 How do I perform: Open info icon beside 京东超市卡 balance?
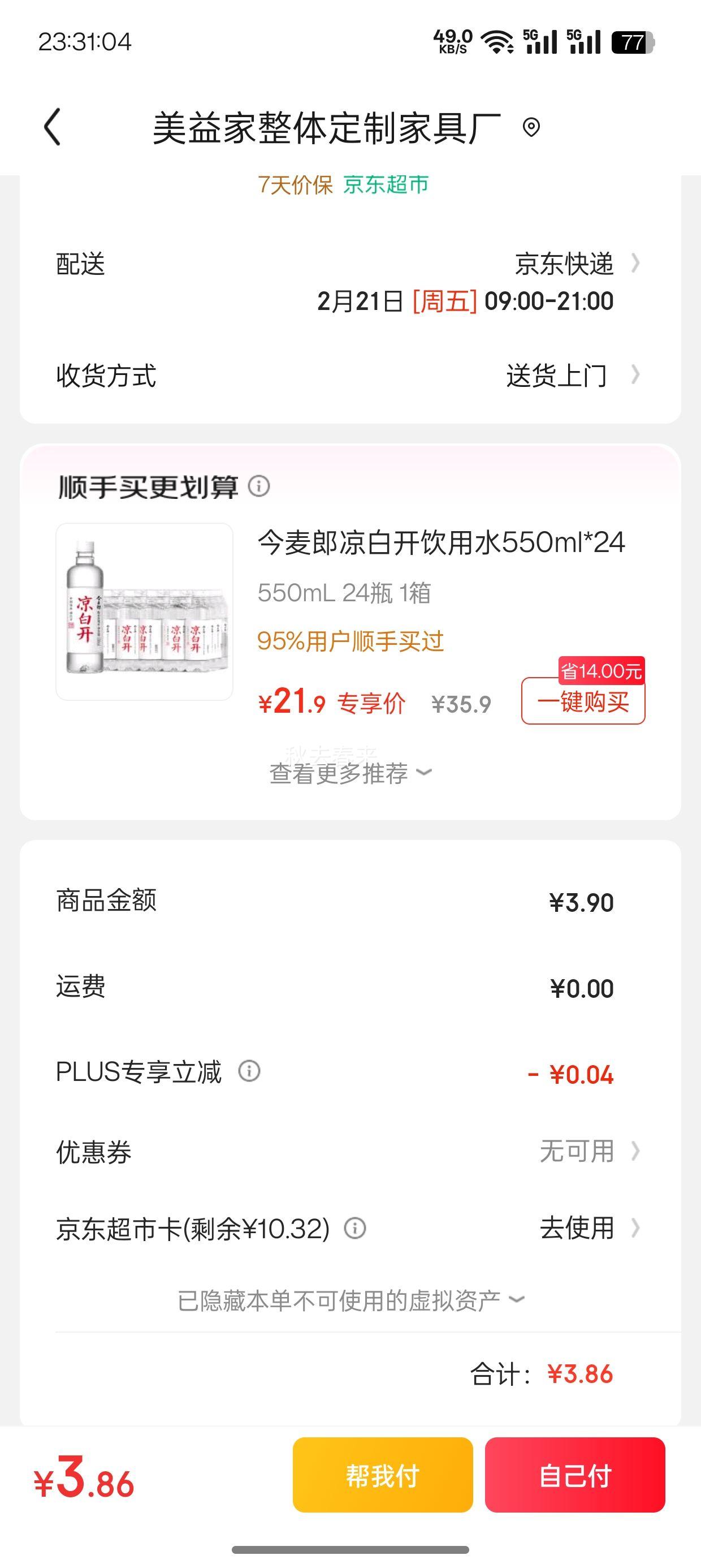pyautogui.click(x=356, y=1229)
